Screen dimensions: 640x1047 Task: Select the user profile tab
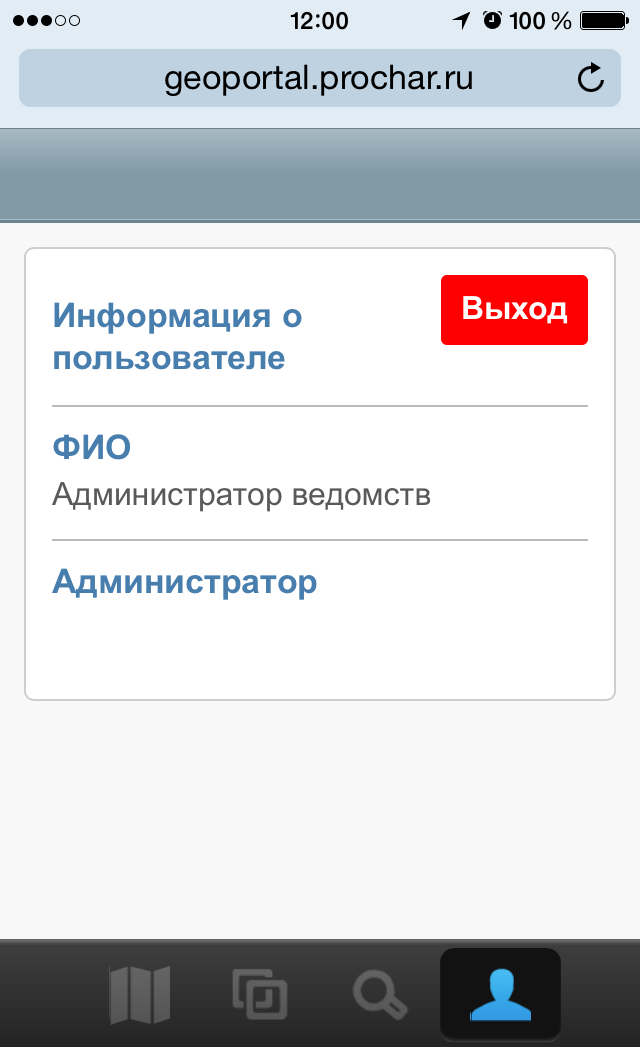500,995
